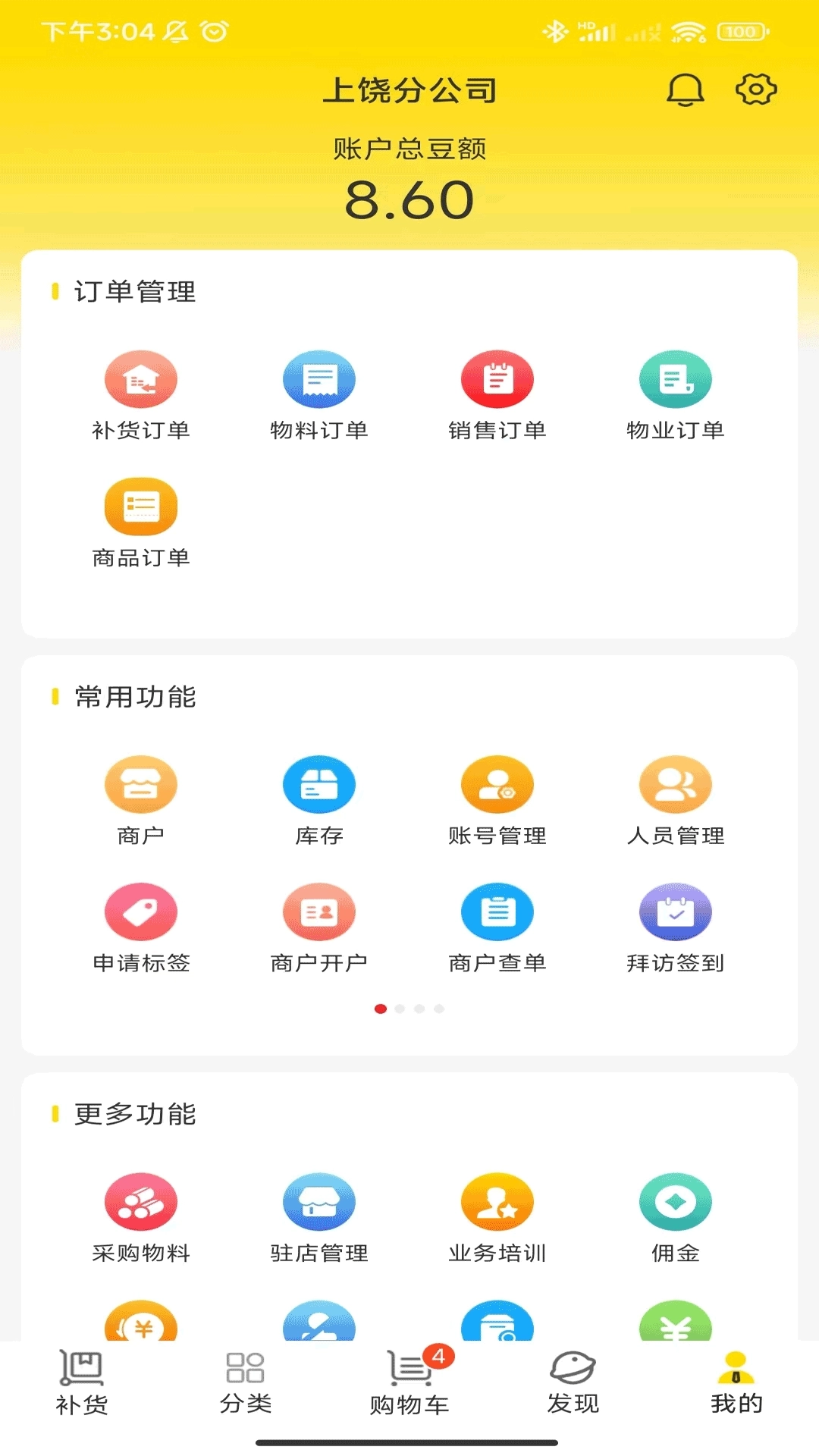Open the 物料订单 (material orders) icon

318,378
